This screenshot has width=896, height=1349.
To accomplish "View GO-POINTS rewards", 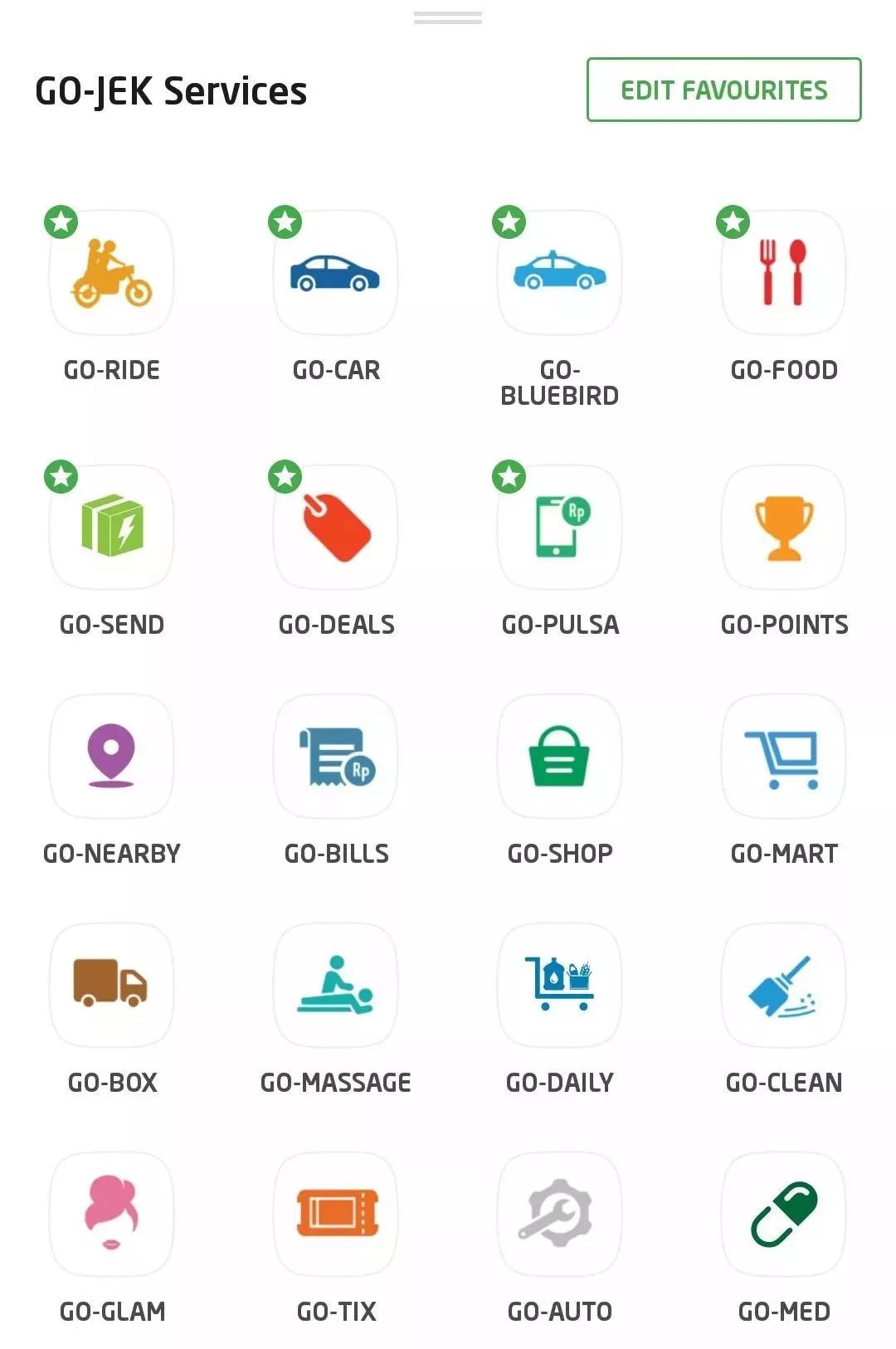I will tap(784, 527).
